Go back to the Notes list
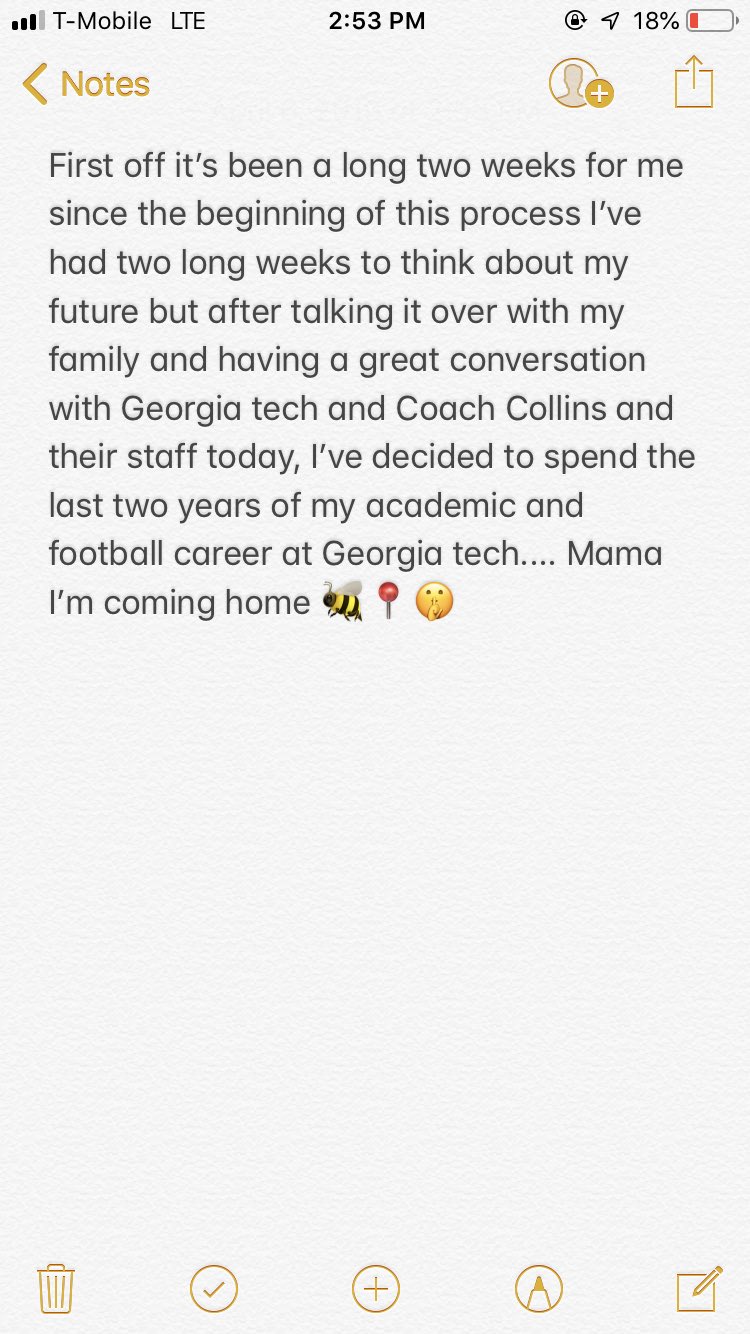The width and height of the screenshot is (750, 1334). [x=86, y=84]
